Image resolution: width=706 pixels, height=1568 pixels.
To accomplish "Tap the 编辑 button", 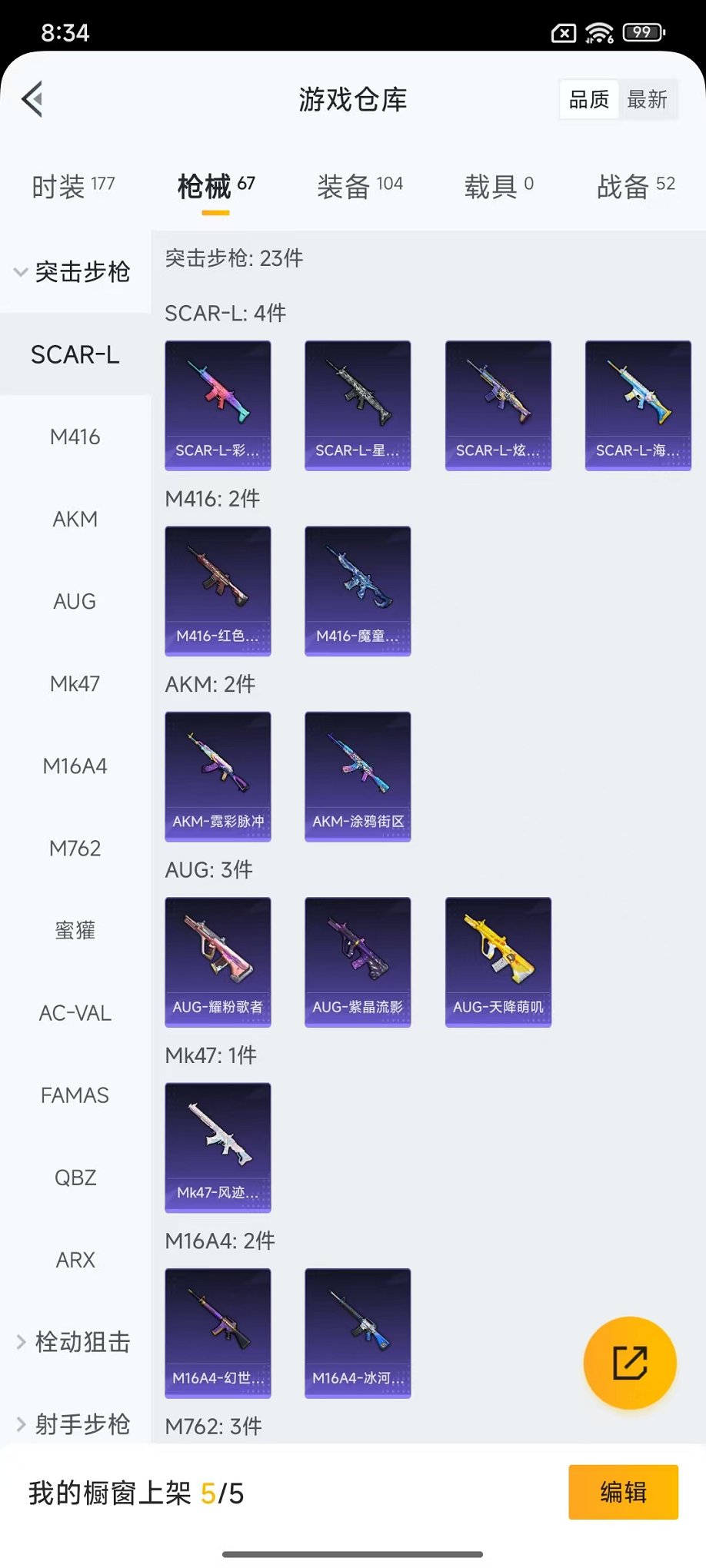I will (x=623, y=1492).
